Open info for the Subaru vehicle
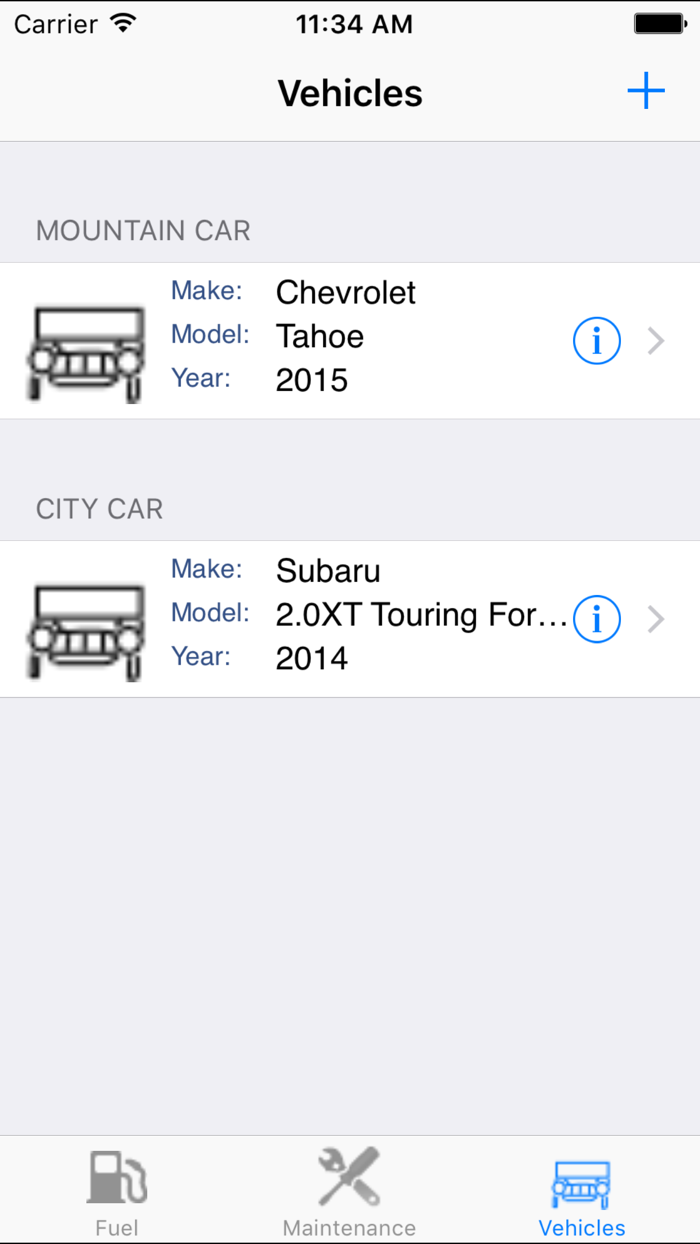The width and height of the screenshot is (700, 1244). [597, 619]
